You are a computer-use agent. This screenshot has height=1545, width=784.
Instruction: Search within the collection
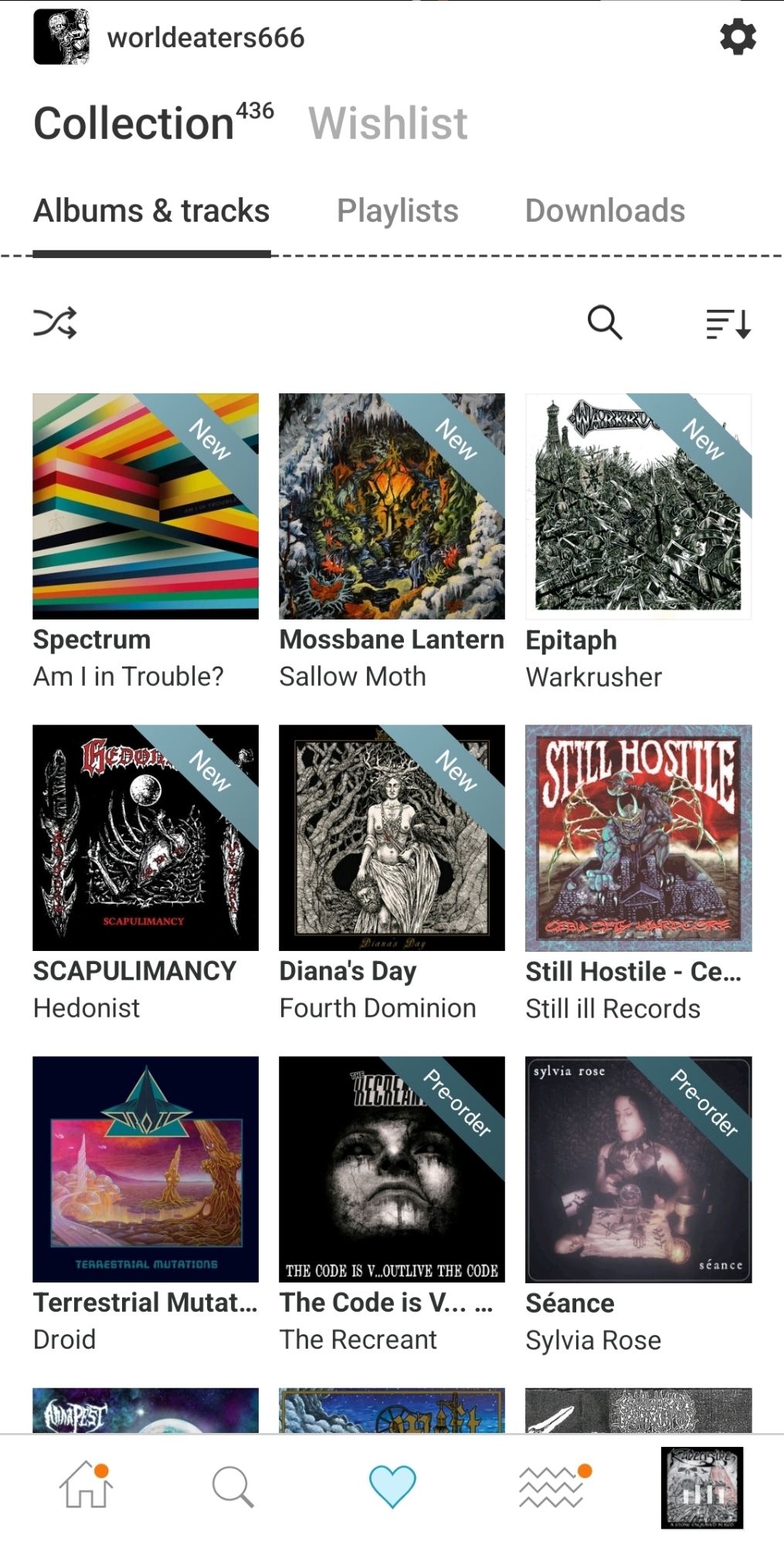tap(604, 323)
